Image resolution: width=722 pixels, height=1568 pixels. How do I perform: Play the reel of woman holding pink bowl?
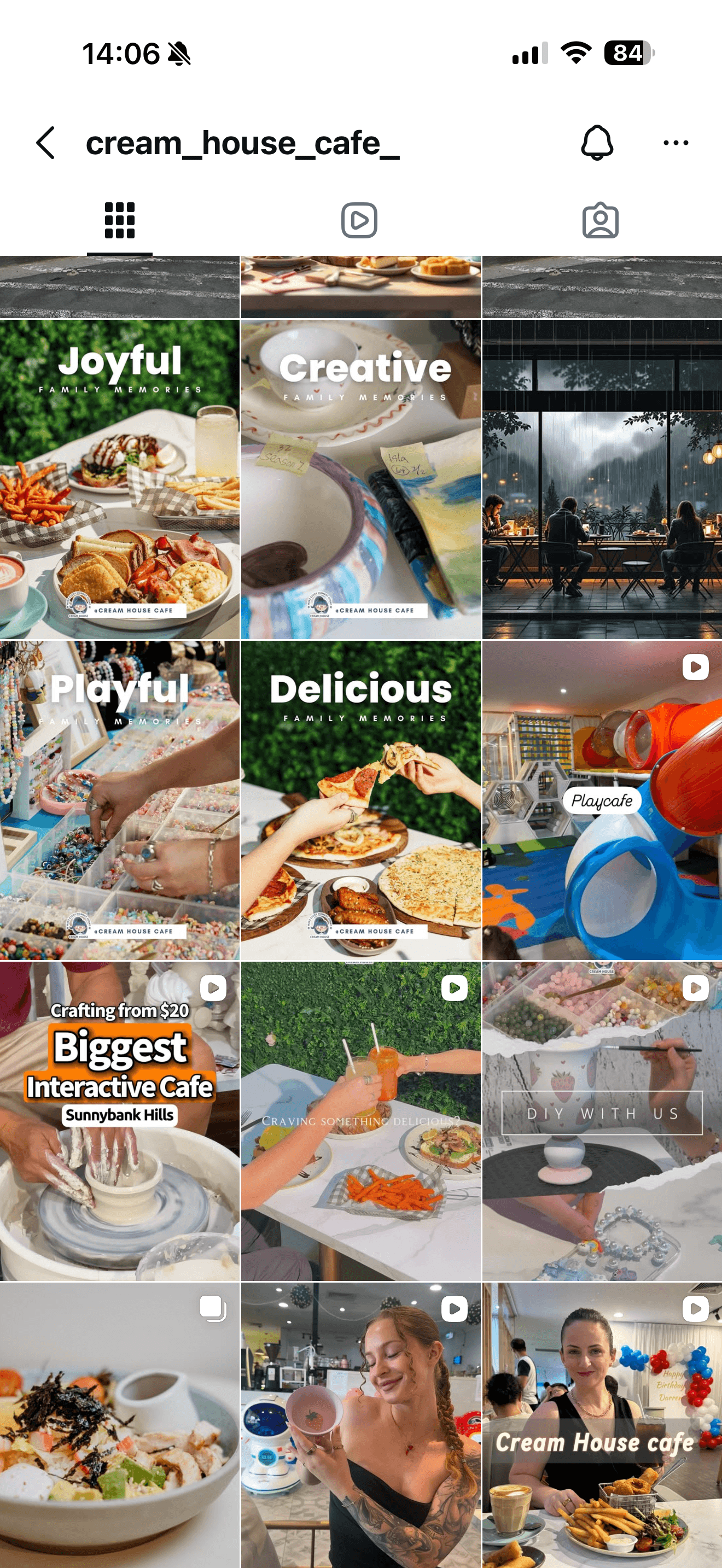point(360,1425)
